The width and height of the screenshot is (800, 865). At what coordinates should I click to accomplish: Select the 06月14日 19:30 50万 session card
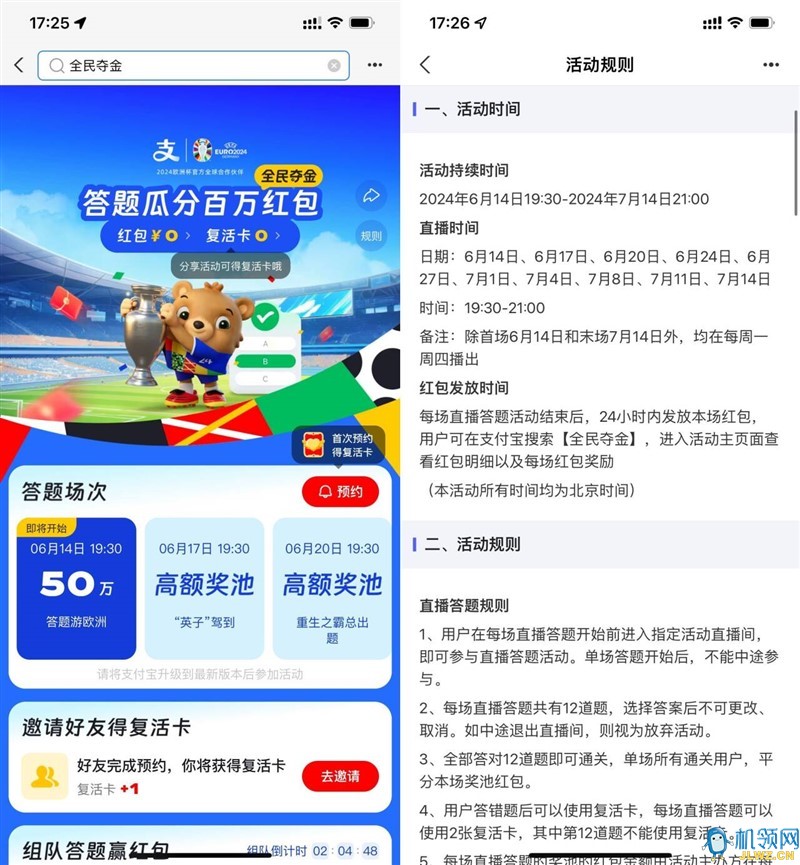[76, 588]
